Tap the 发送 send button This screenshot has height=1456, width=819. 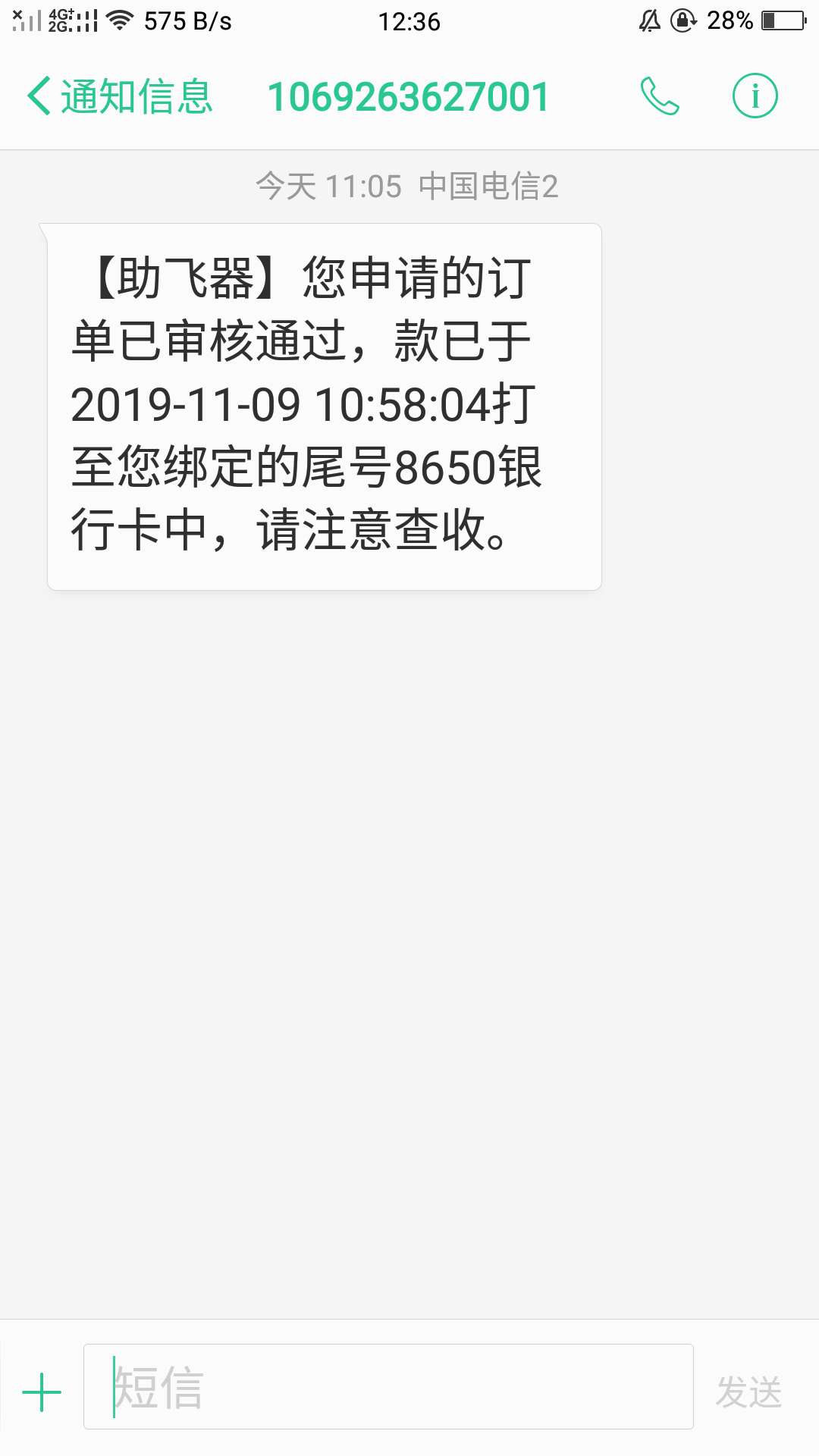pyautogui.click(x=748, y=1392)
